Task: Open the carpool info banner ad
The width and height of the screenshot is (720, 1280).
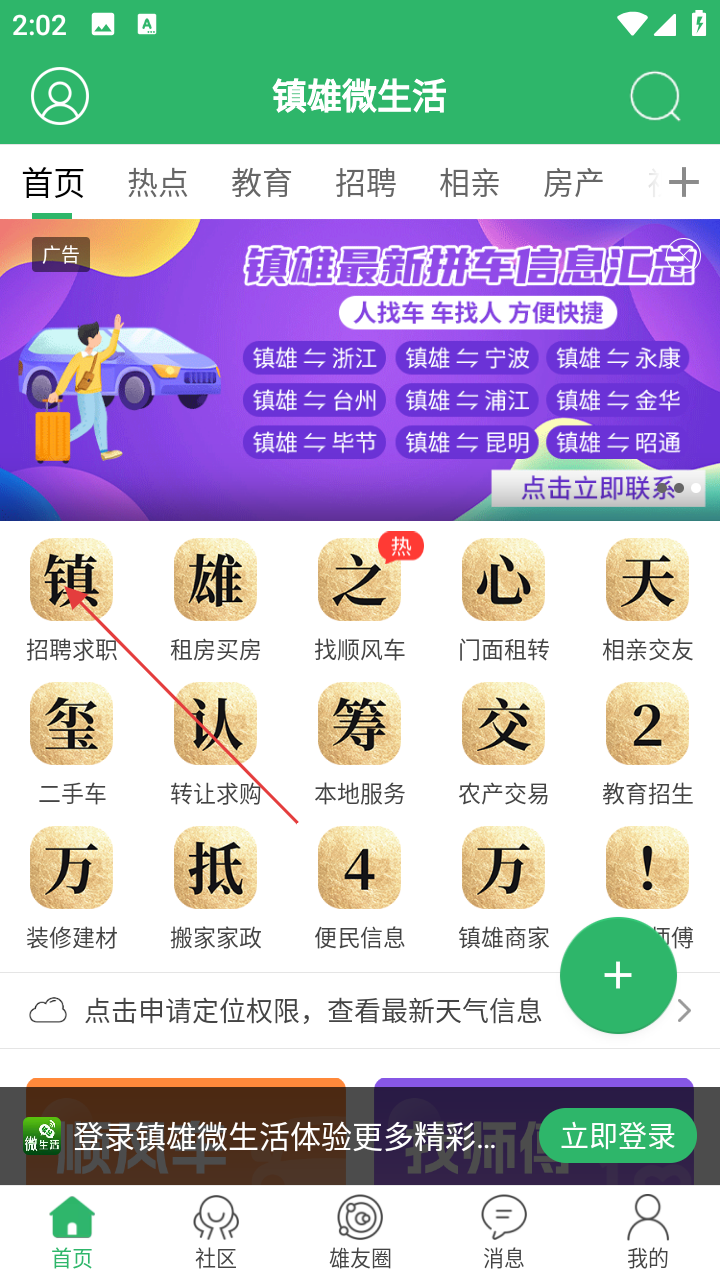Action: tap(360, 370)
